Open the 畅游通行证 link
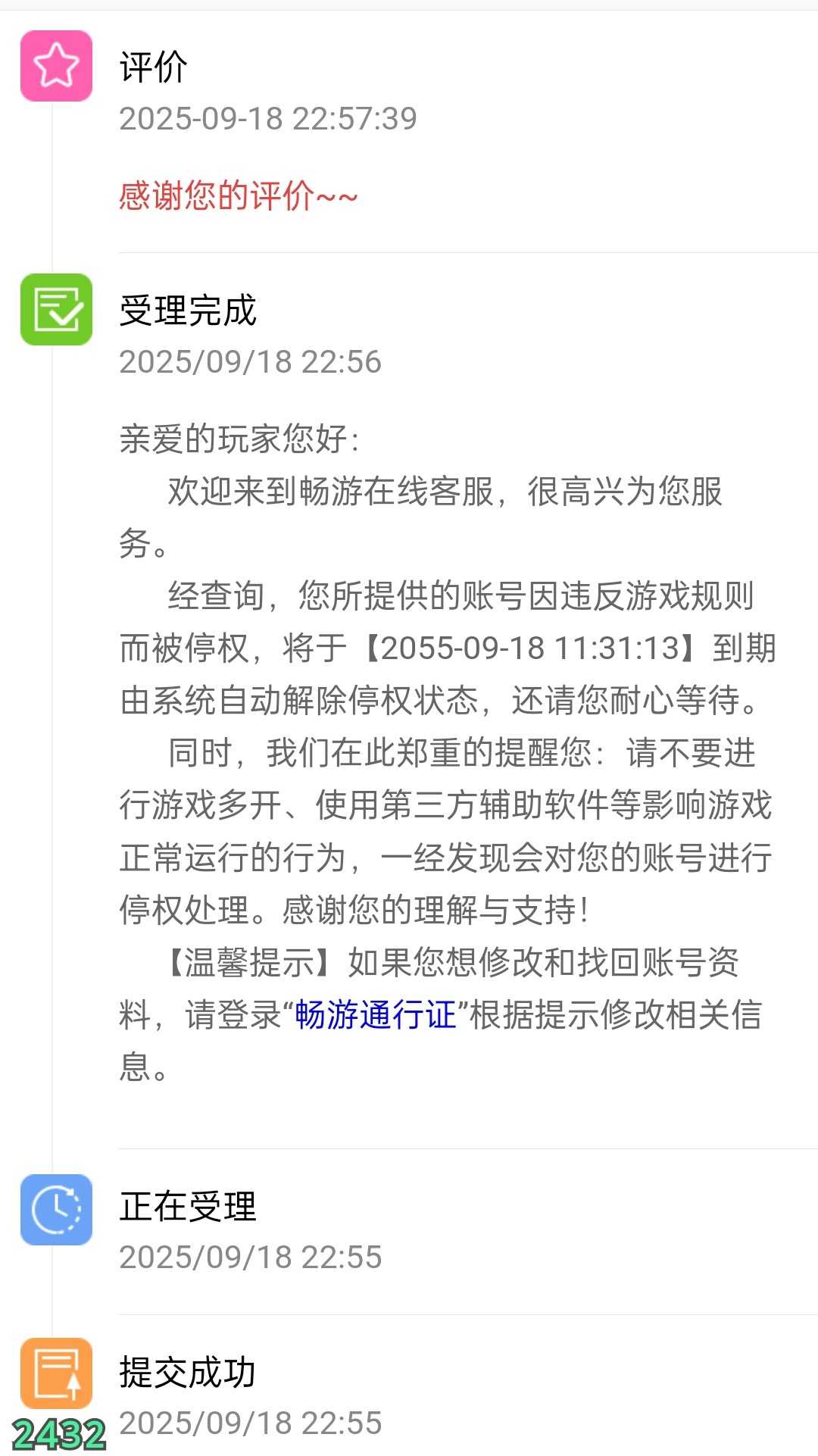The image size is (818, 1456). pyautogui.click(x=376, y=1015)
